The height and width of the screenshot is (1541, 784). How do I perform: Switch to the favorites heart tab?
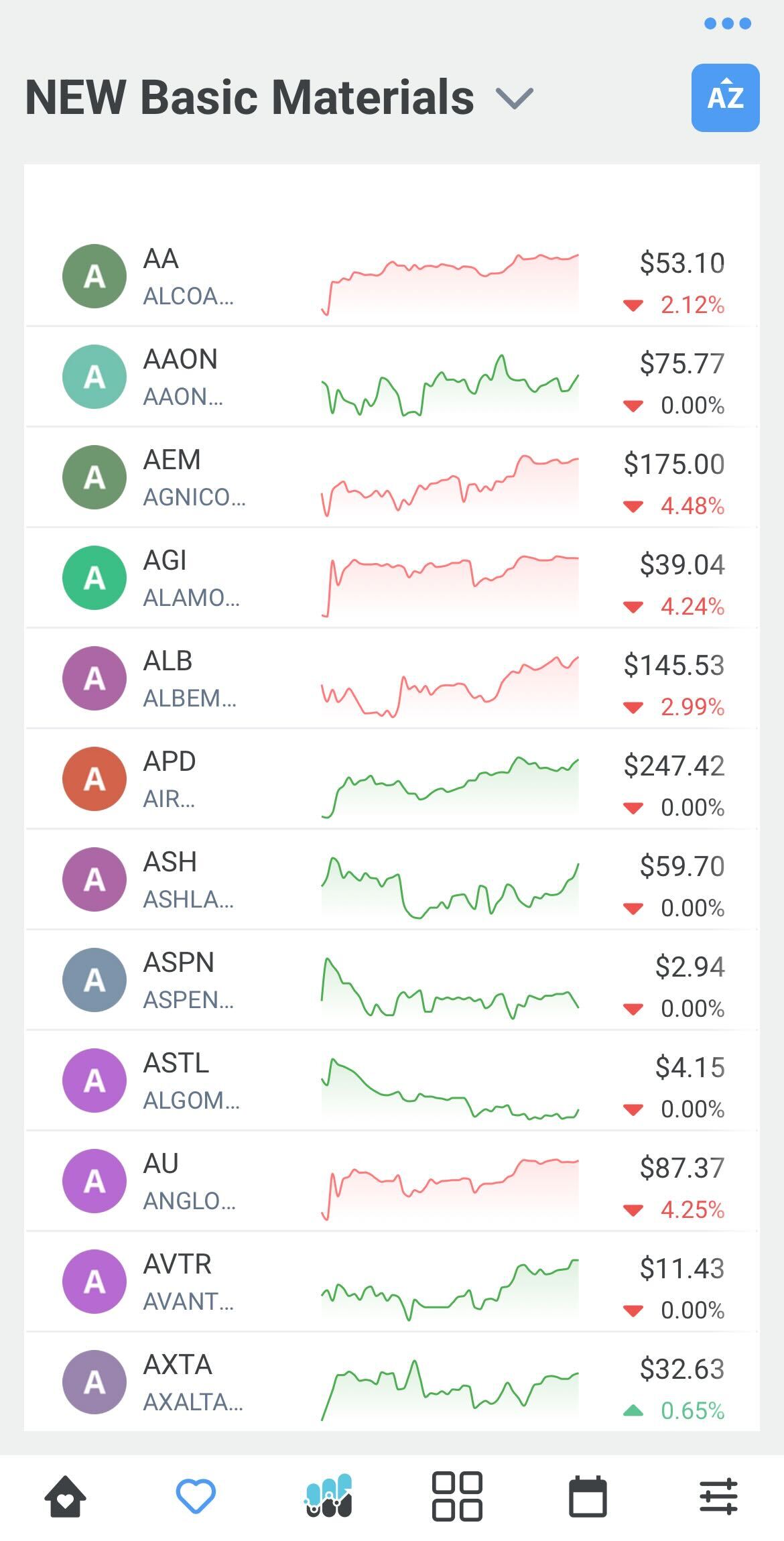[196, 1496]
